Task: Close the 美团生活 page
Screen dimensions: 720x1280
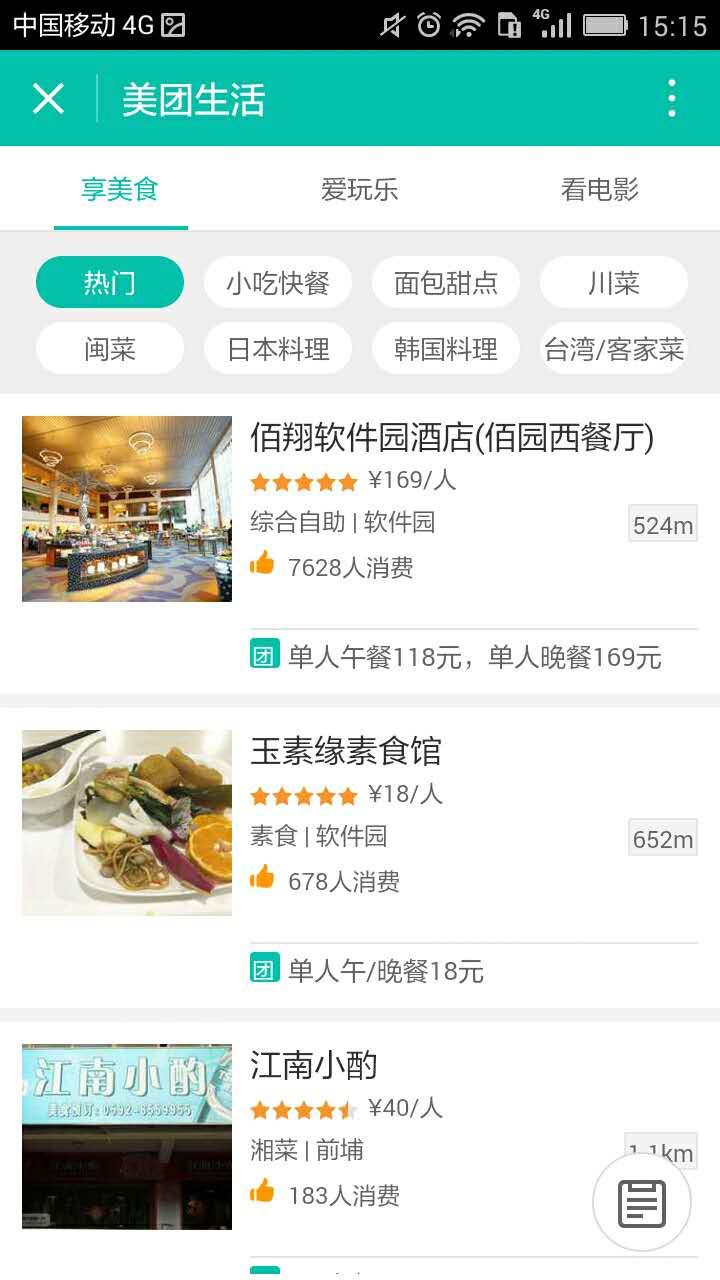Action: pos(48,99)
